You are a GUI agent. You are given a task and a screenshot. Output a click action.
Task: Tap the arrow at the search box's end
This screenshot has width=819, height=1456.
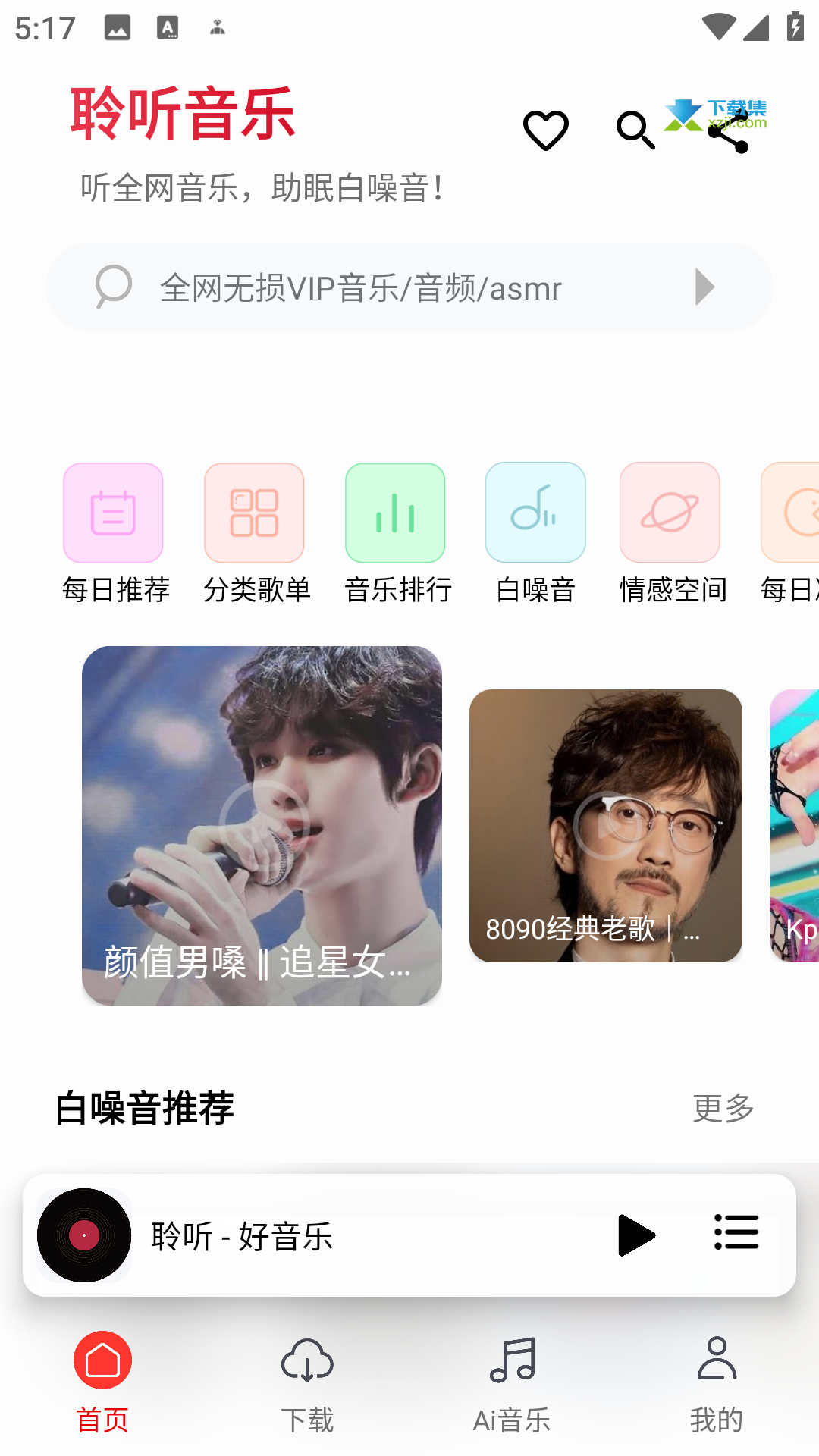point(704,287)
